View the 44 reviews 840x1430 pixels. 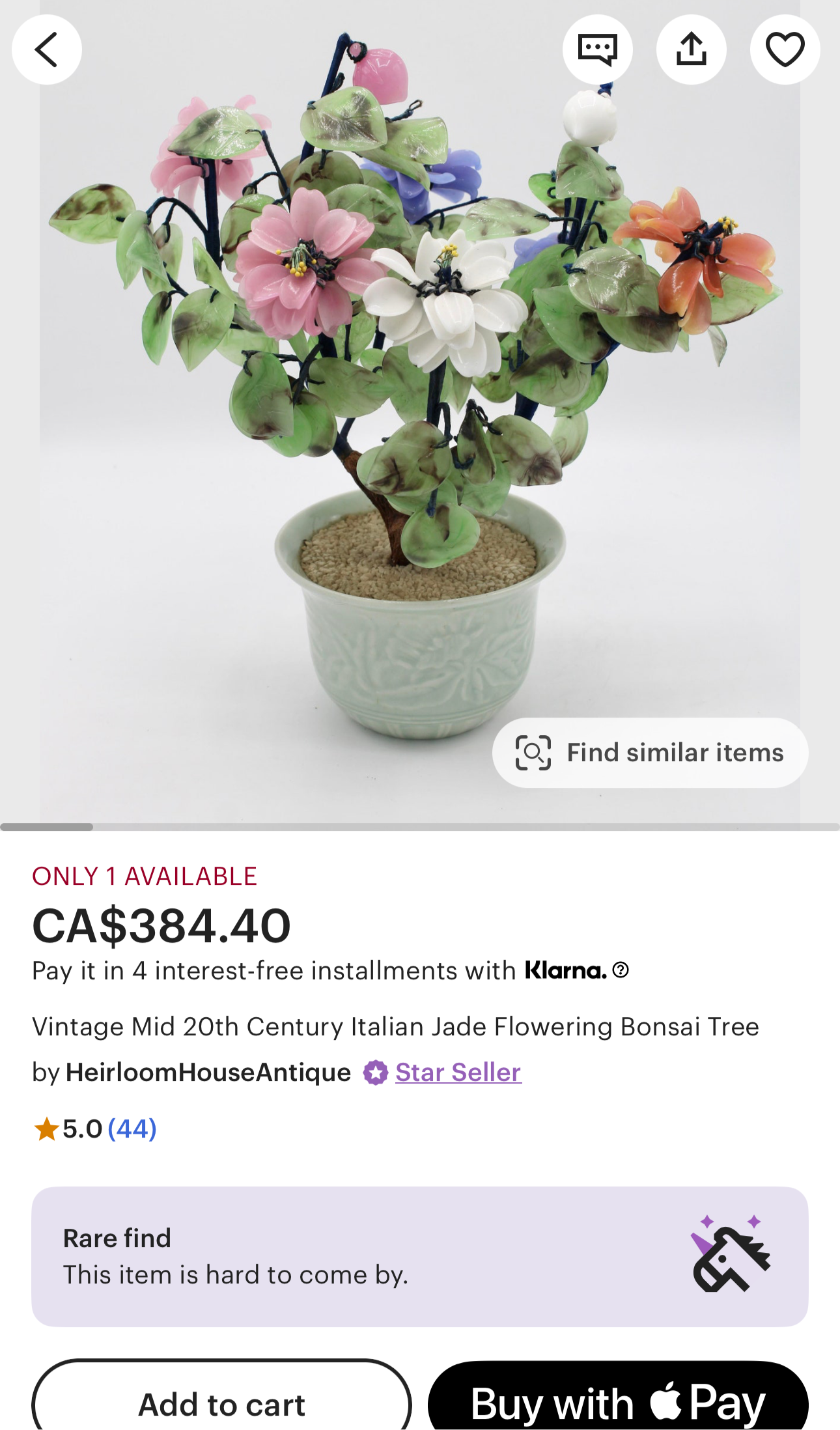pos(132,1129)
